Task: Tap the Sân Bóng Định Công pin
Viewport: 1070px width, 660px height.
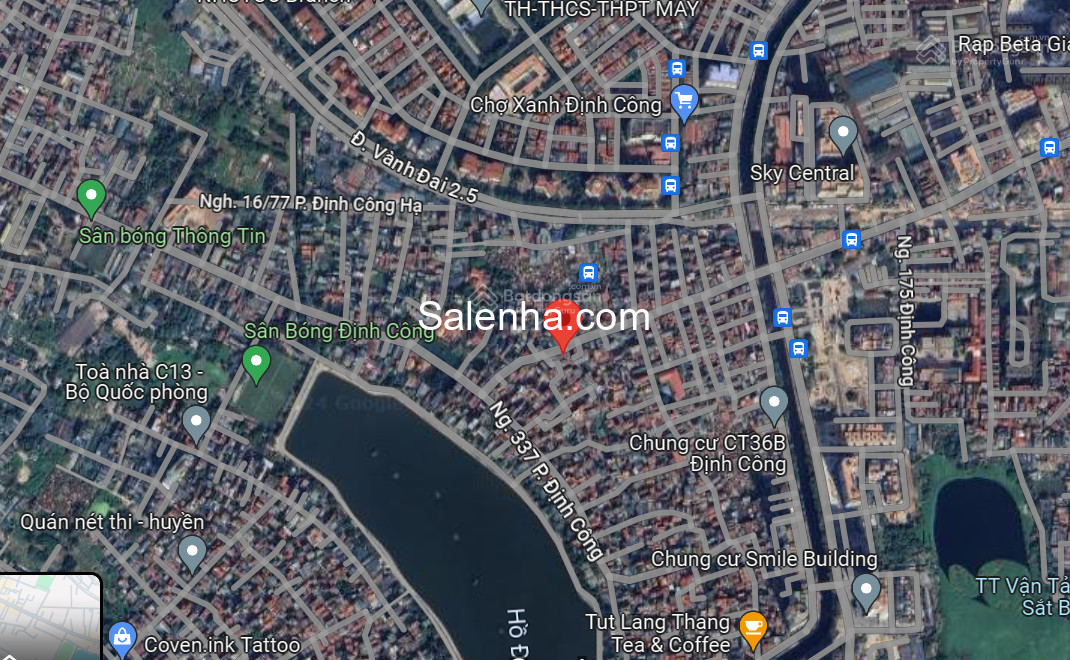Action: point(257,362)
